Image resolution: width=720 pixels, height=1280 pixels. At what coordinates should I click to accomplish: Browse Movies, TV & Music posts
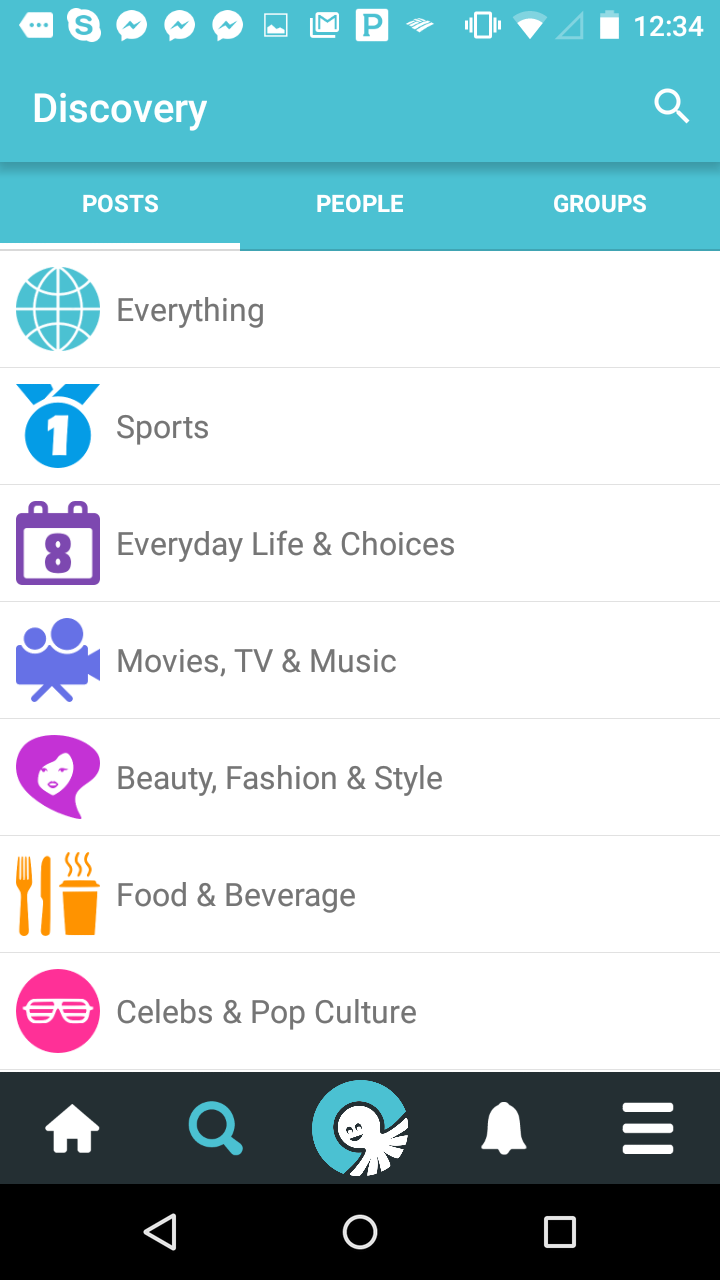(360, 661)
